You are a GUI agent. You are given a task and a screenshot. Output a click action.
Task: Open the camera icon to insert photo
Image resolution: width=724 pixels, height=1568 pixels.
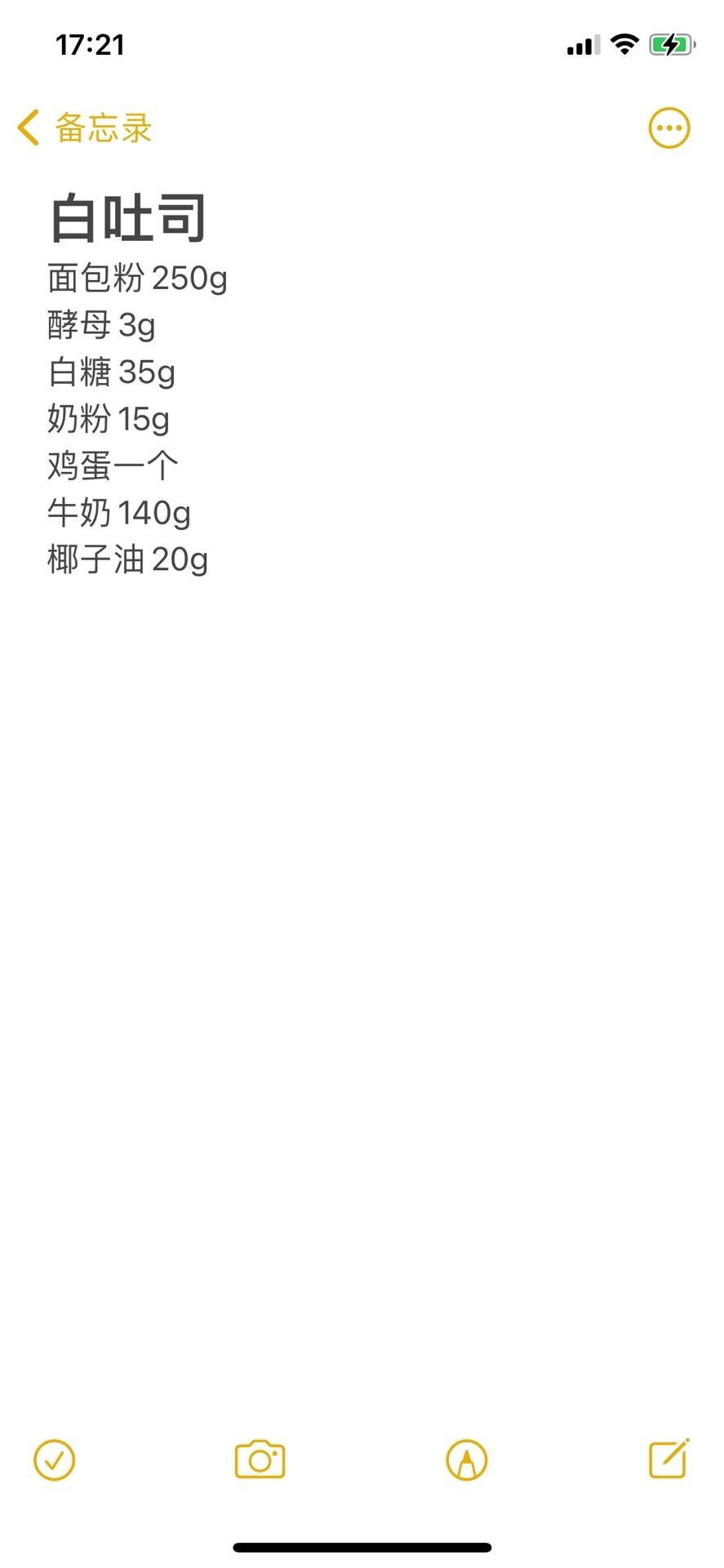(260, 1460)
